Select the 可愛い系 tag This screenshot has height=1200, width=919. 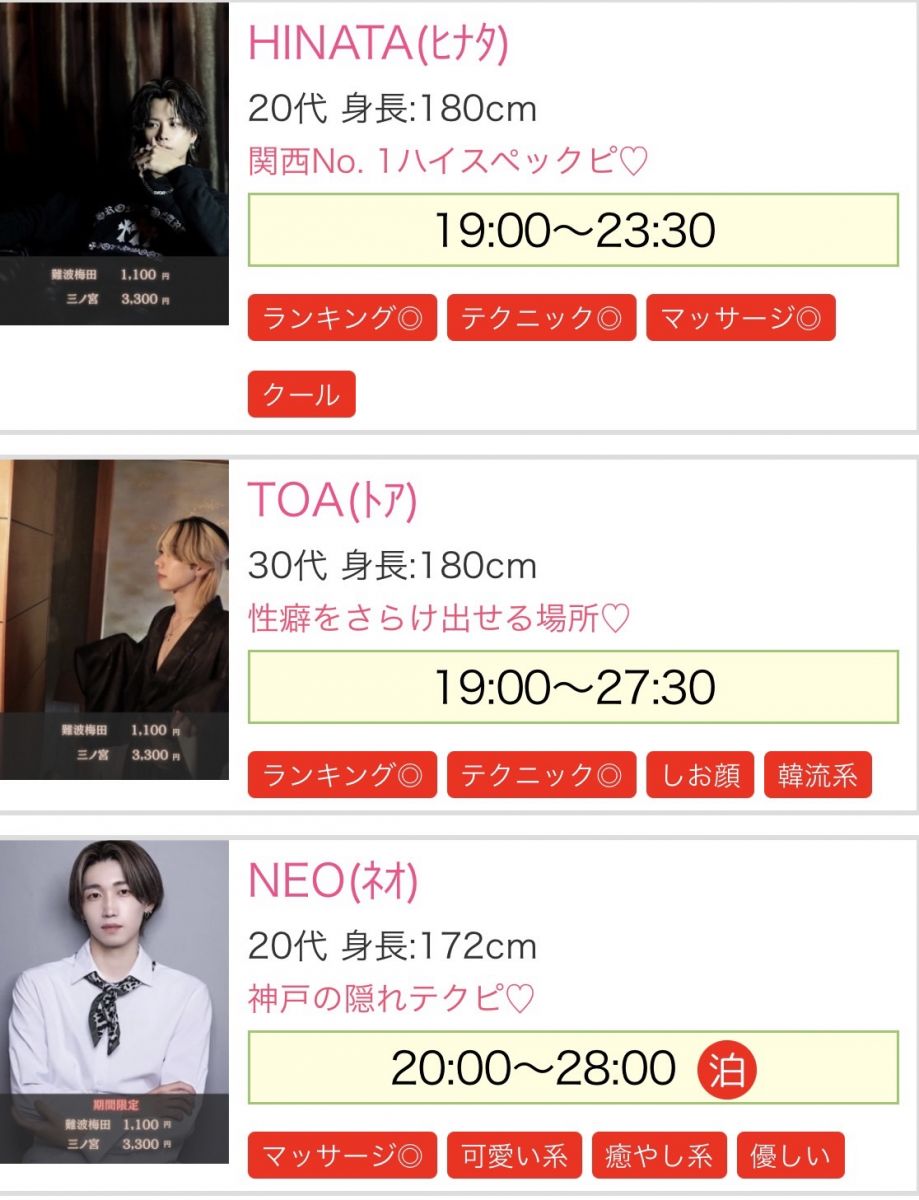[514, 1156]
